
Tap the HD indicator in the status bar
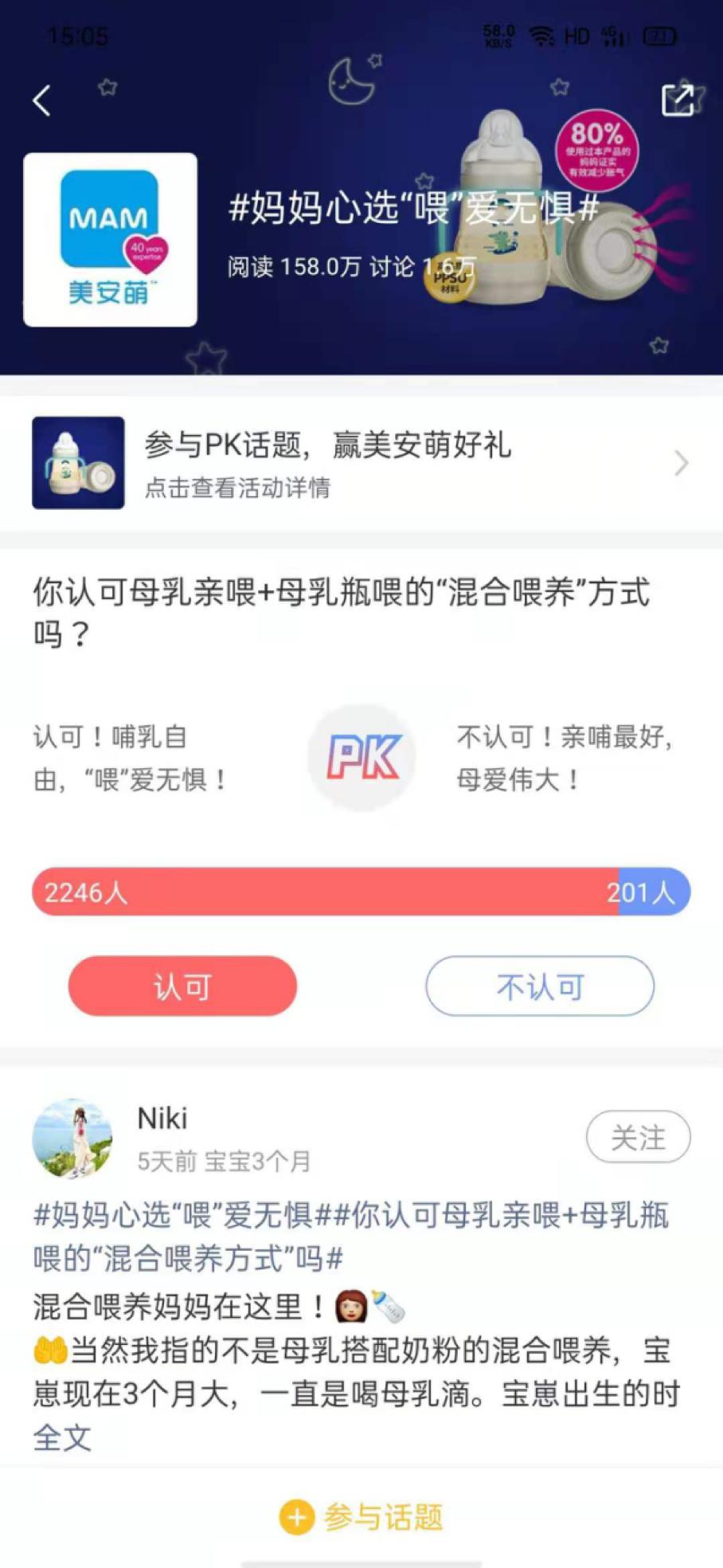[x=576, y=35]
